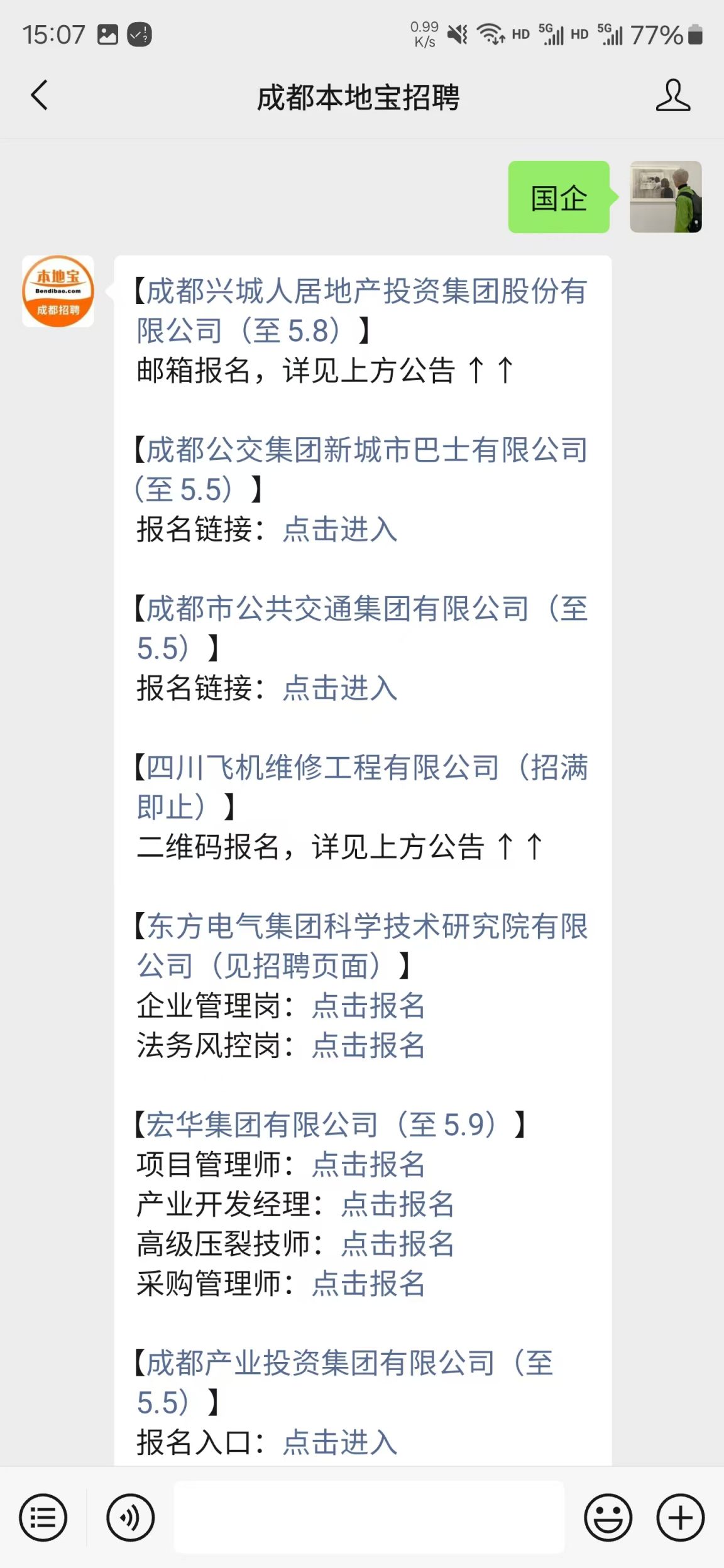This screenshot has height=1568, width=724.
Task: Open the plus attachments menu
Action: (x=680, y=1518)
